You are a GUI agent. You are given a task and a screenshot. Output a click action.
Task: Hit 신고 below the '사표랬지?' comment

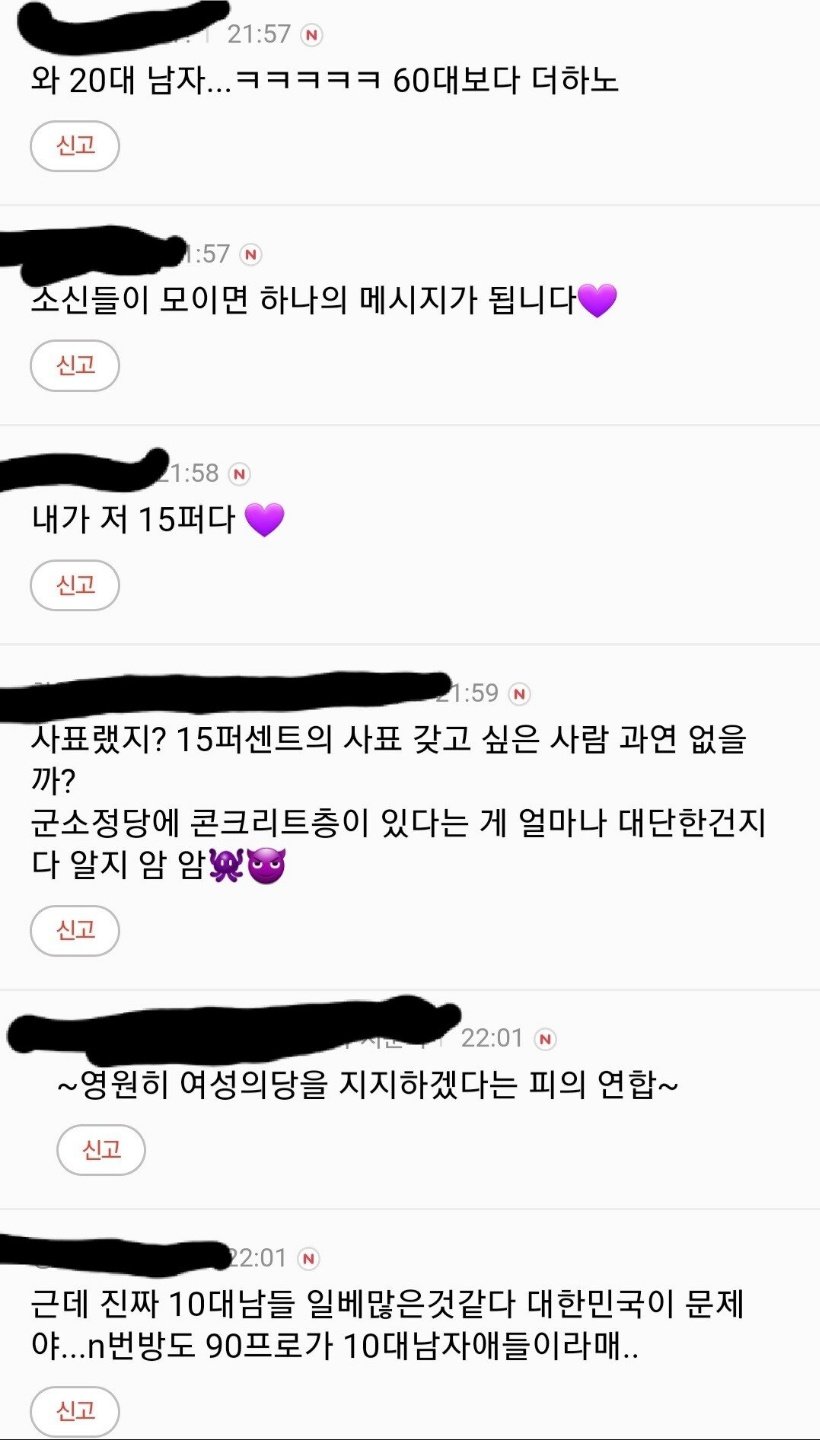pos(75,930)
